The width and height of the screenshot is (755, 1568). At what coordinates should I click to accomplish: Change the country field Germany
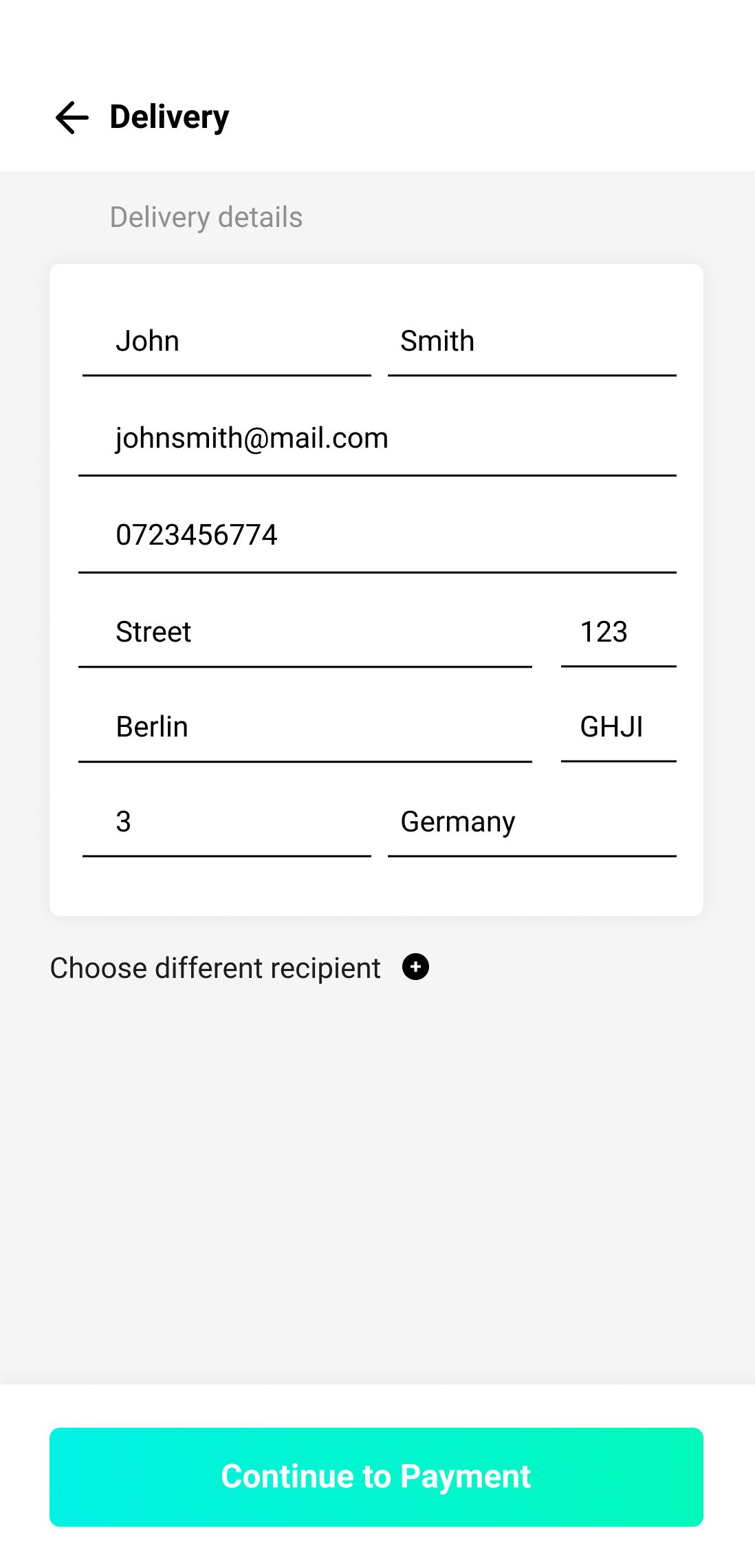(x=532, y=823)
